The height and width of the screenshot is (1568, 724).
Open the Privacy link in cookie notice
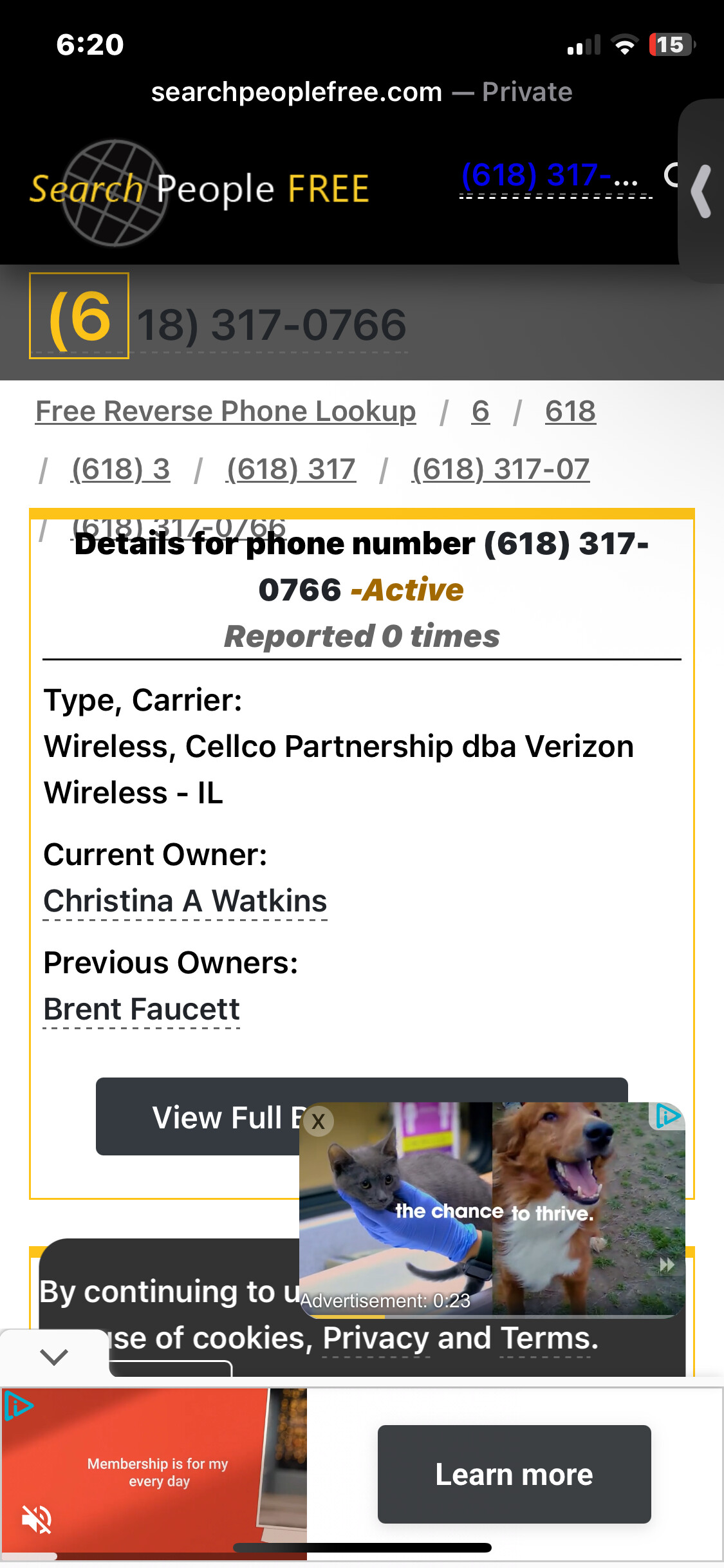pyautogui.click(x=375, y=1339)
